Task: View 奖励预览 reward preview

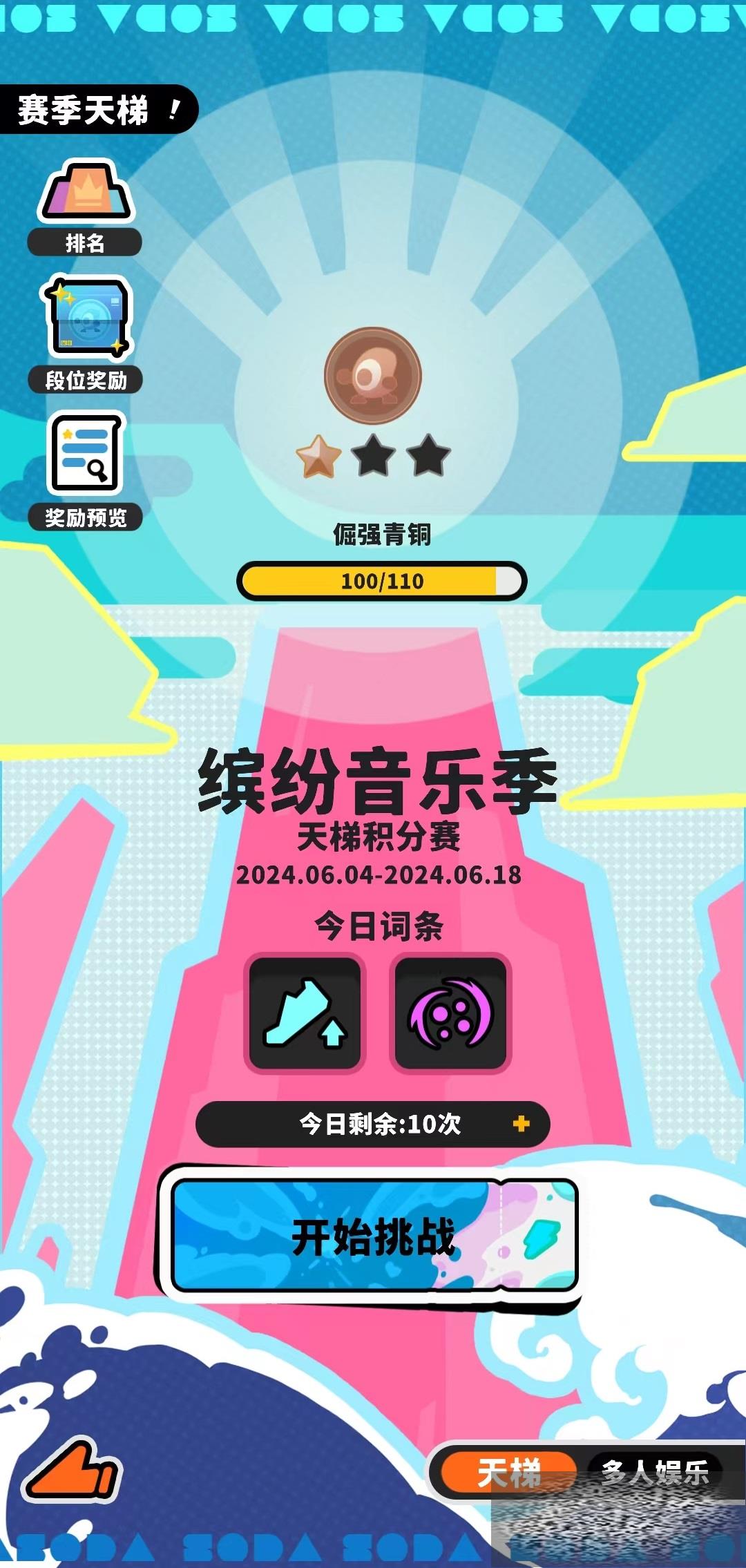Action: pyautogui.click(x=86, y=470)
